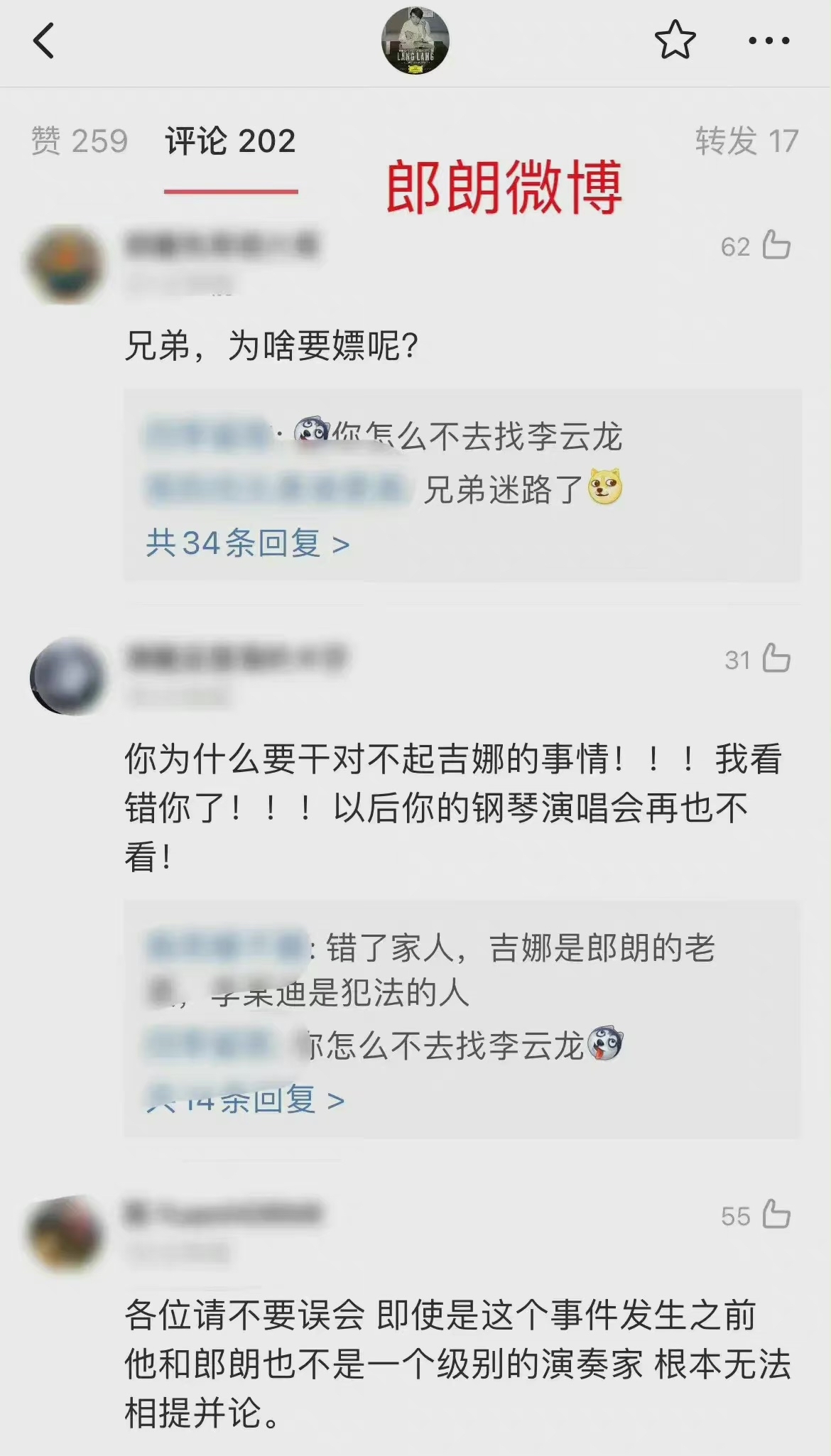Open the three-dot overflow menu
Viewport: 831px width, 1456px height.
pos(768,40)
